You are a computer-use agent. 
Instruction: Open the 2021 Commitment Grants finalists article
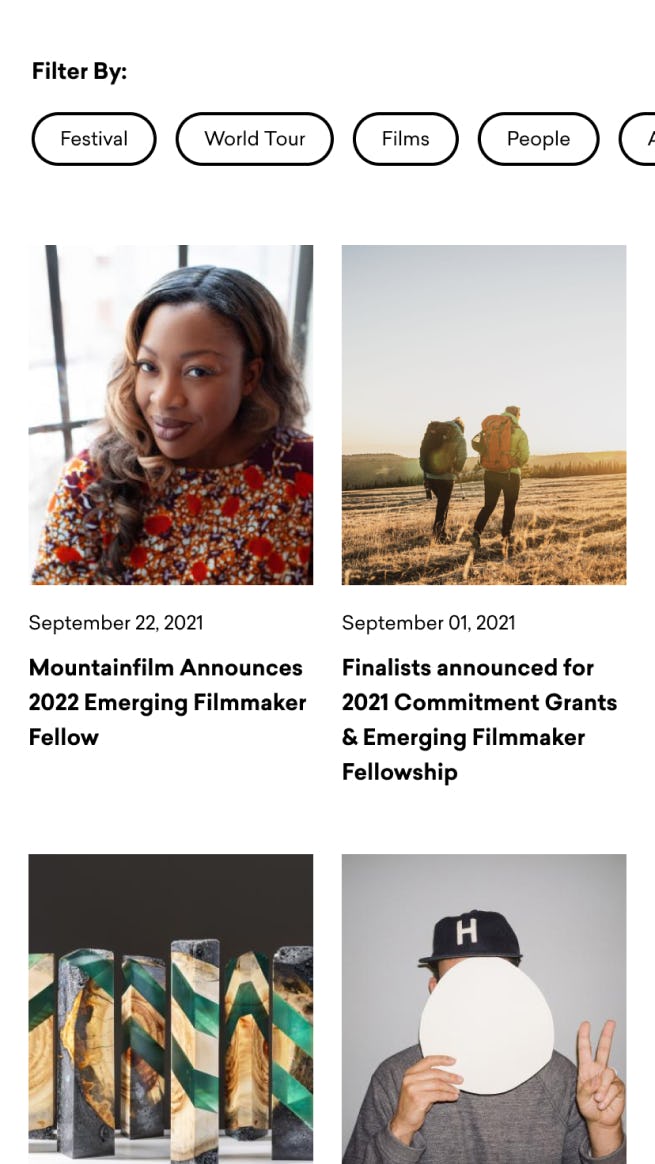pos(480,719)
